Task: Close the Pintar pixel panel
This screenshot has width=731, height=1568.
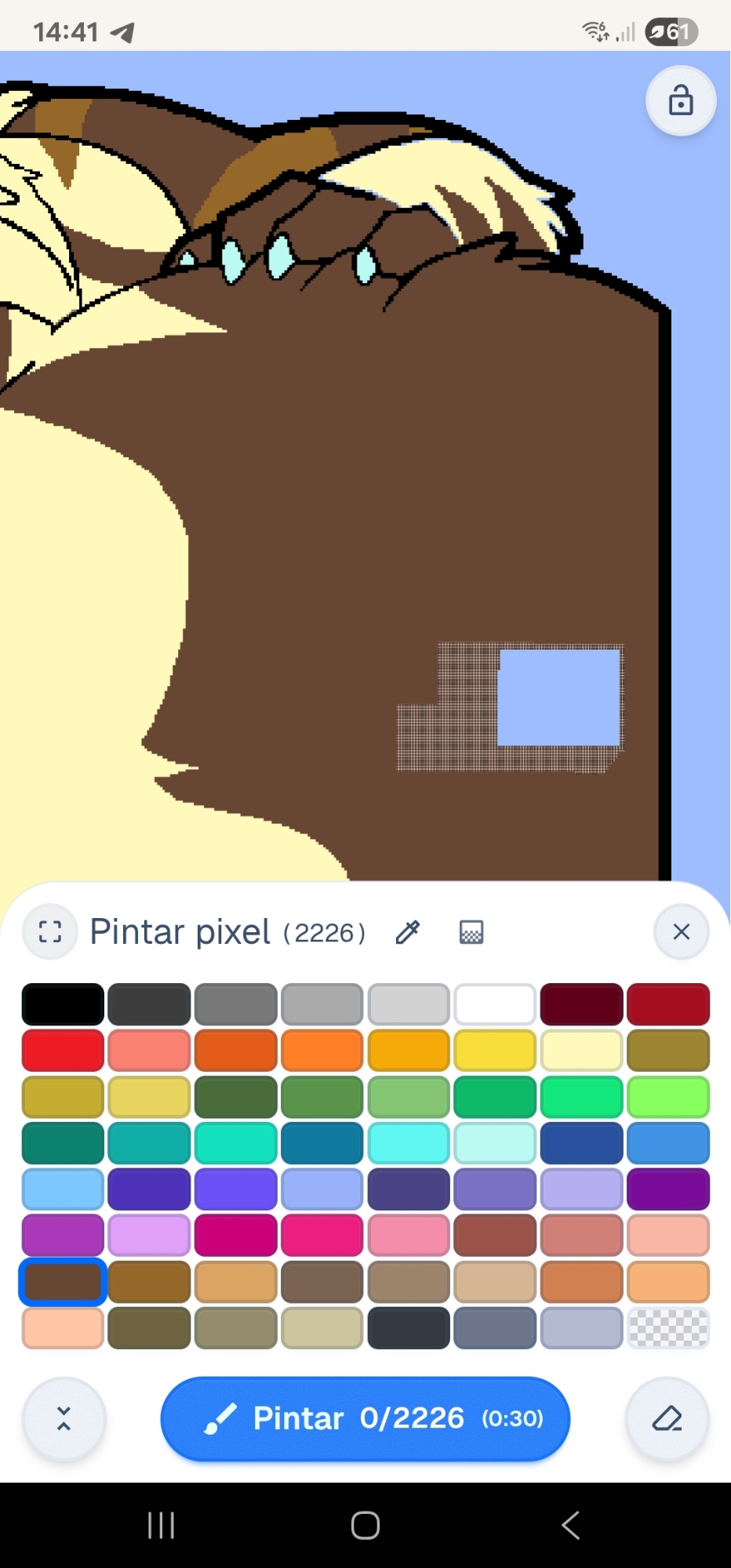Action: click(681, 931)
